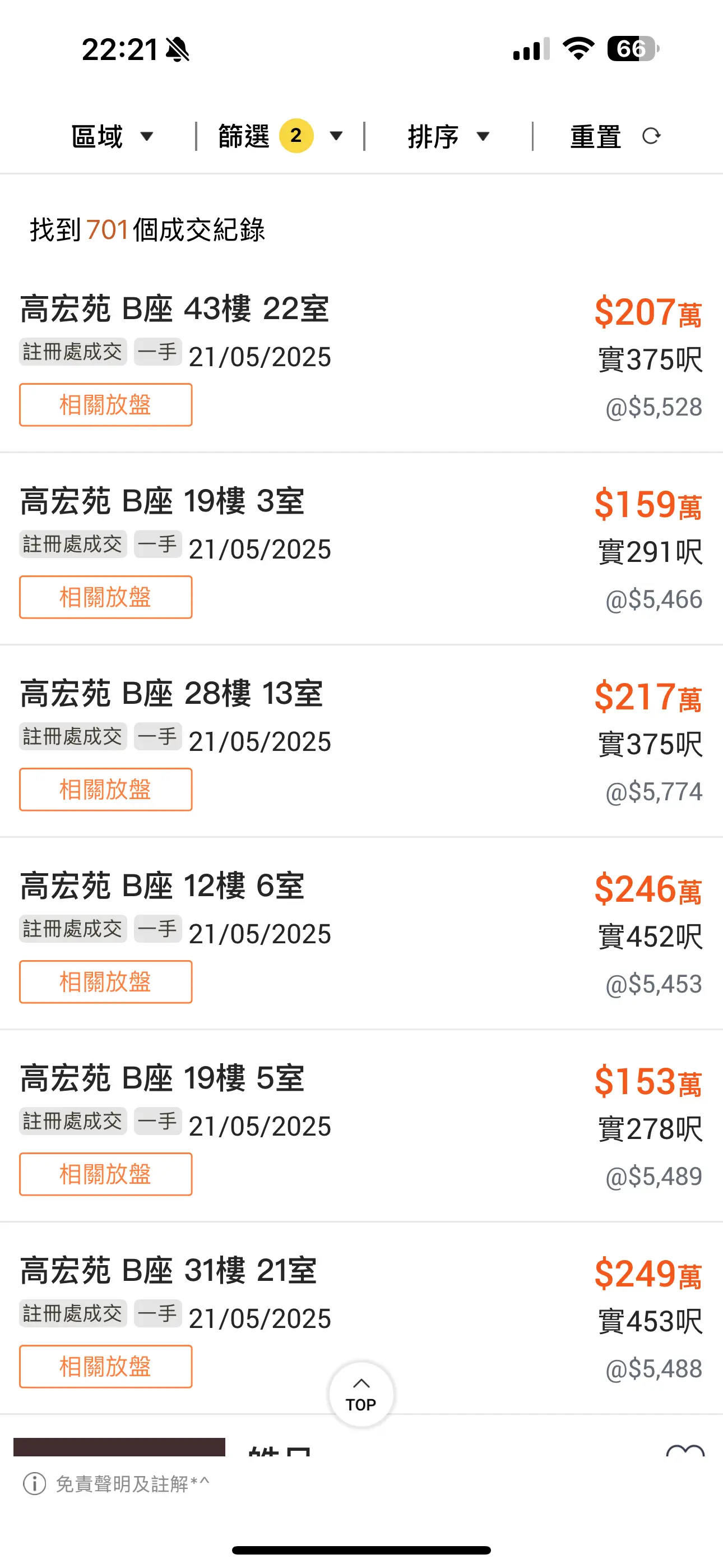Open the 區域 district dropdown
The image size is (723, 1568).
point(113,136)
